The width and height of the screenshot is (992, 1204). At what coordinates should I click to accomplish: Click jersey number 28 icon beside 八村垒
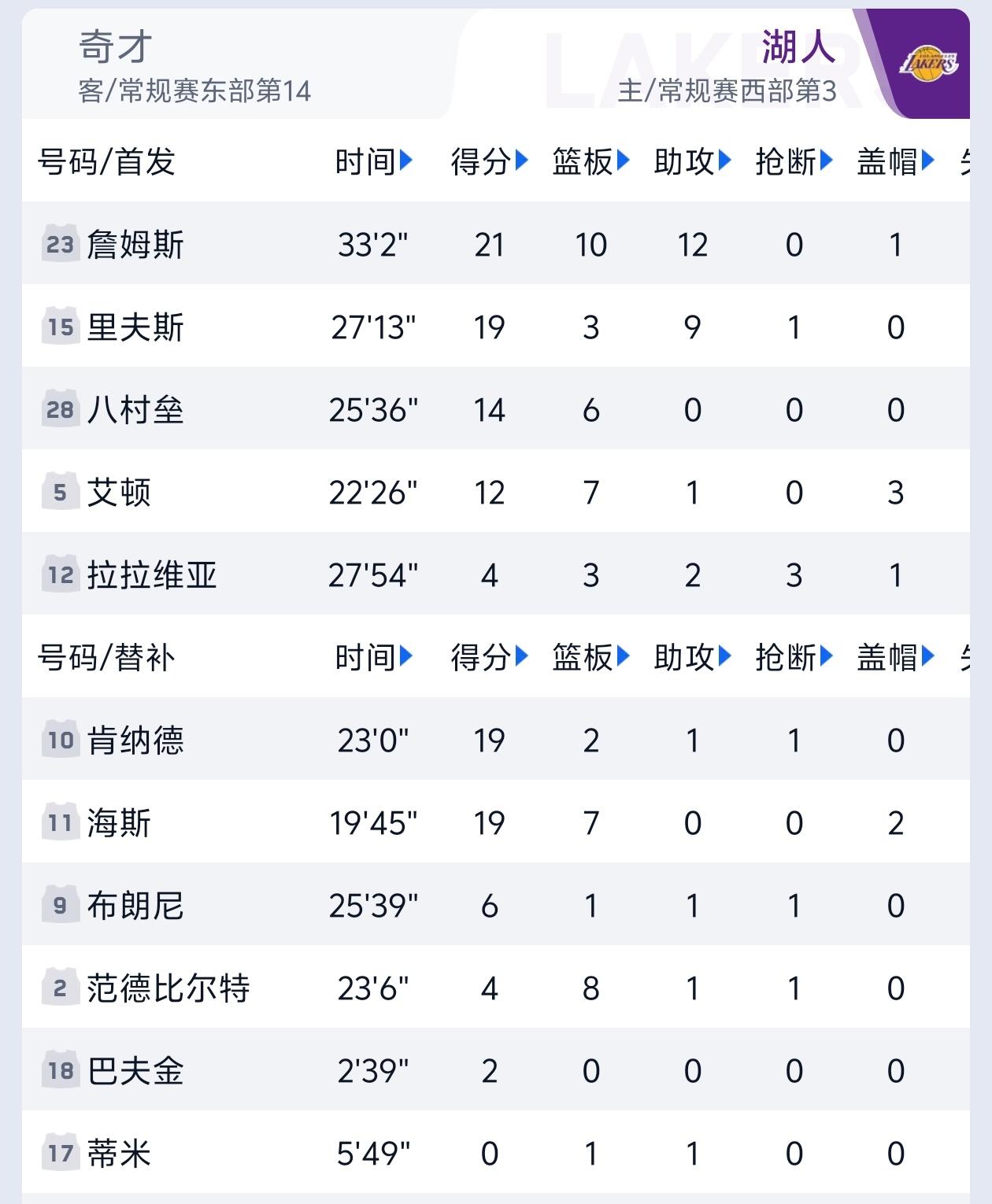point(61,409)
